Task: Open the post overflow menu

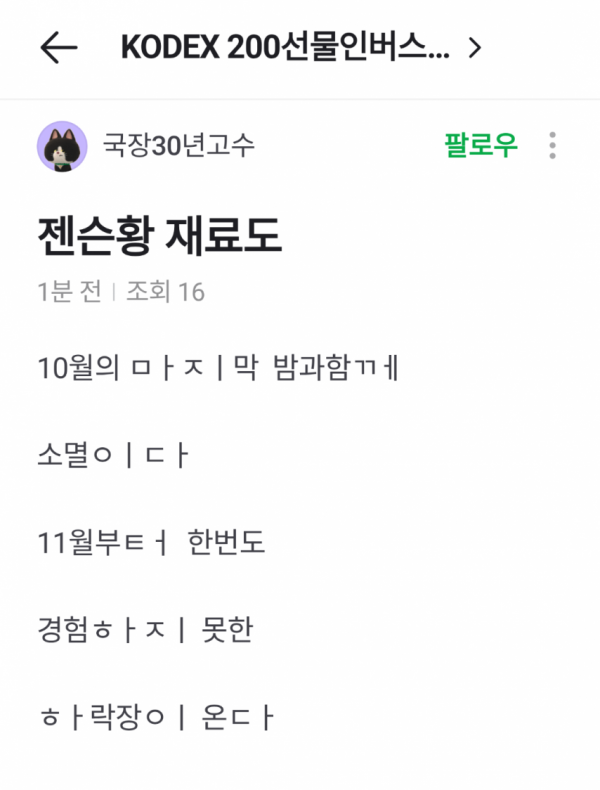Action: pos(552,146)
